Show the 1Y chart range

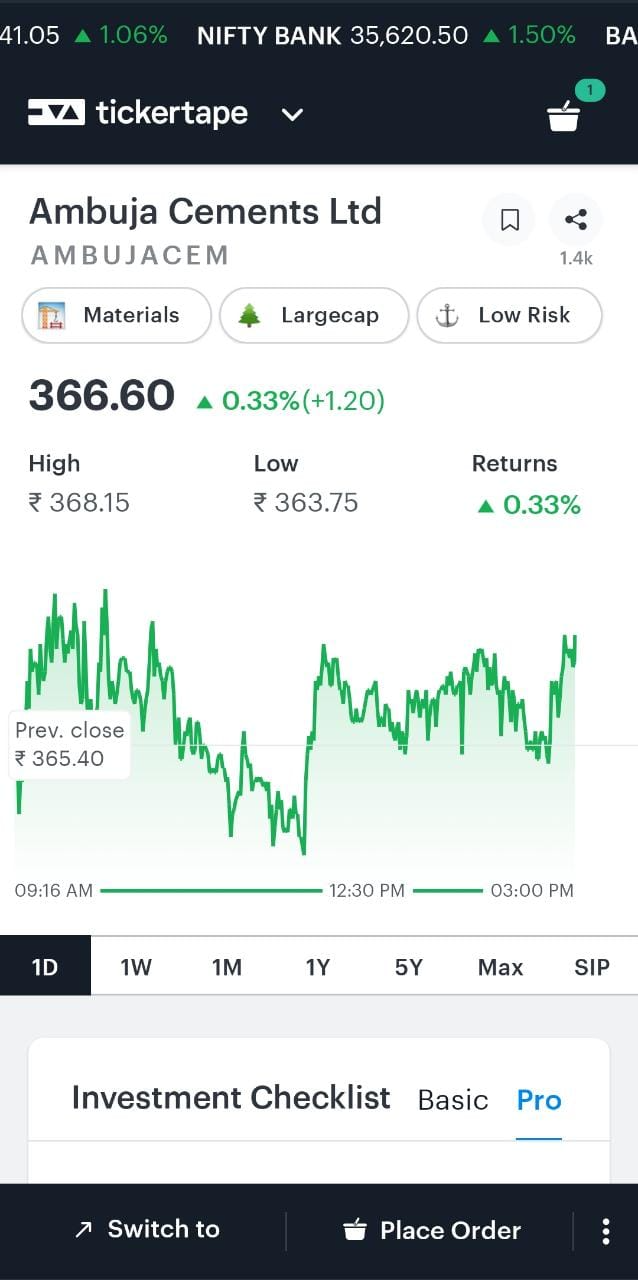(x=318, y=967)
